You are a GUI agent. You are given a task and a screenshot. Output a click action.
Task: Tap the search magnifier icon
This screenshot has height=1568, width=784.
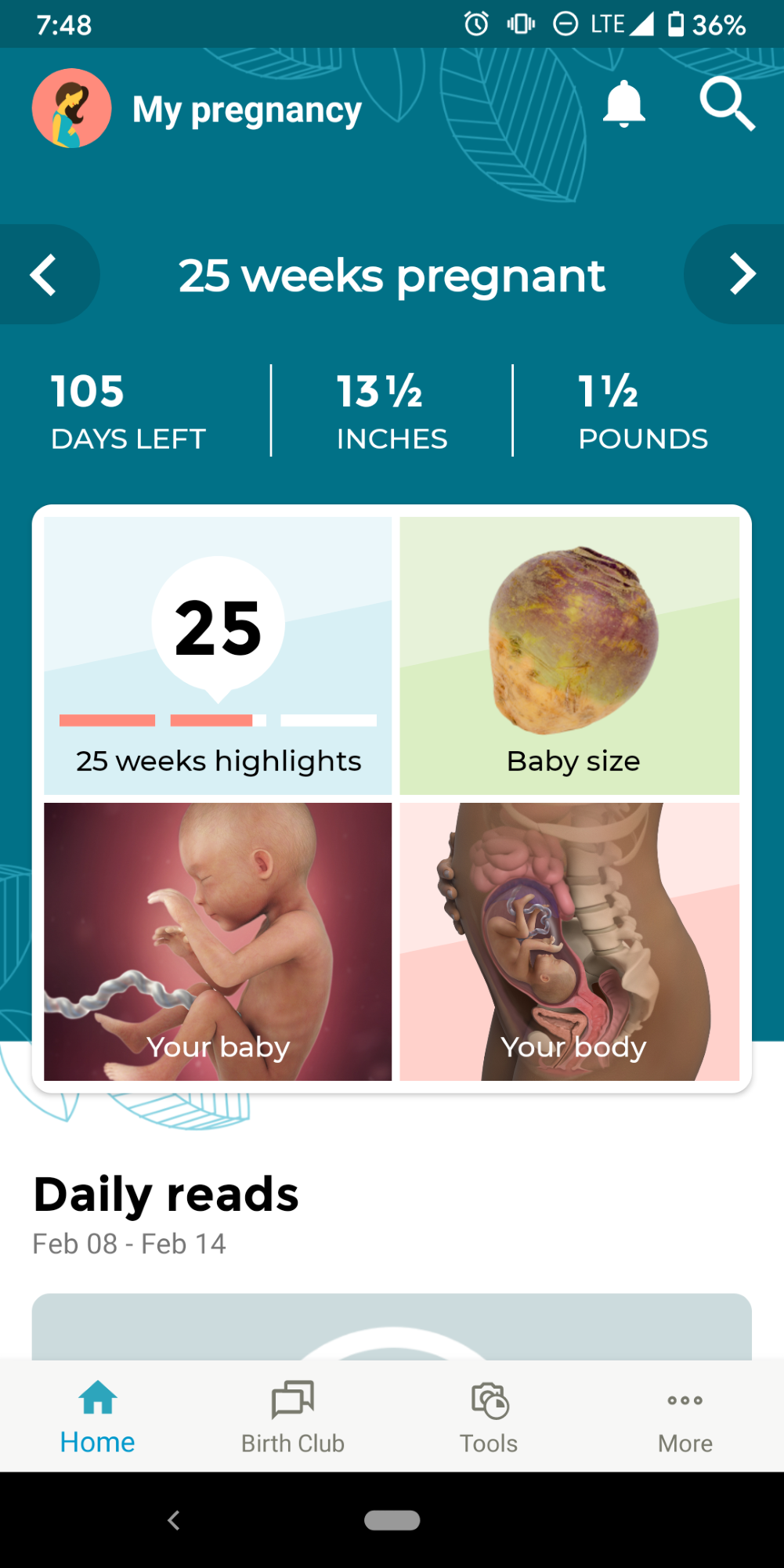(727, 103)
